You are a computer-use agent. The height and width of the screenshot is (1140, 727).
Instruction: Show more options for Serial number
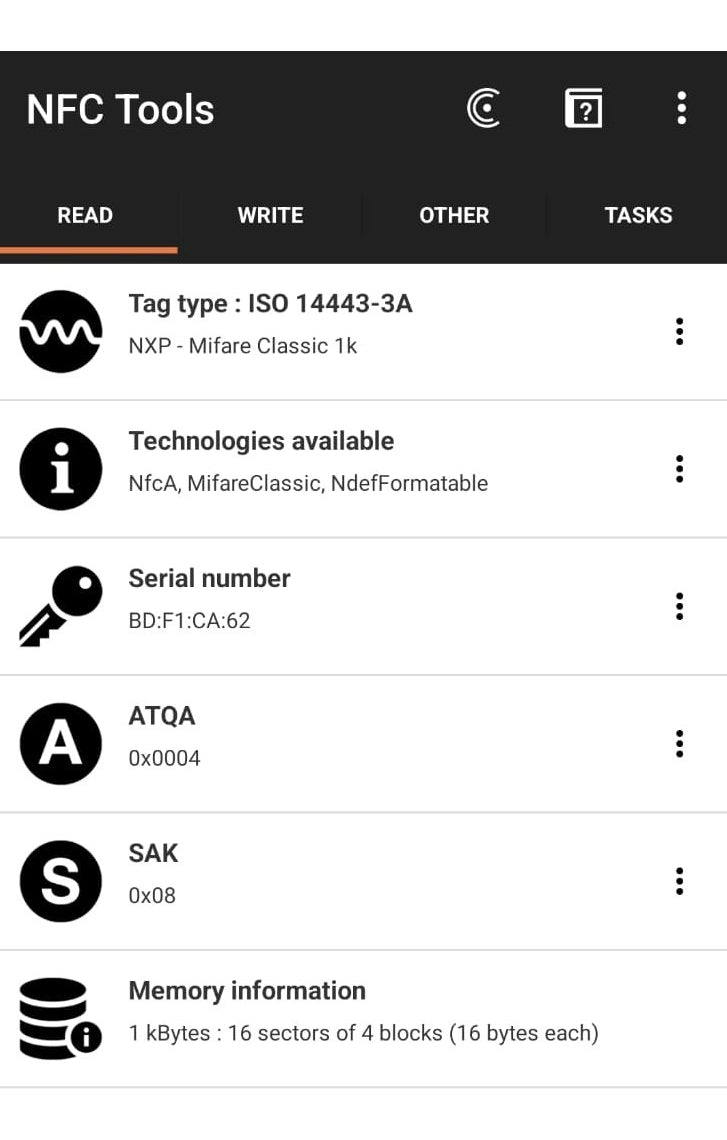(679, 606)
